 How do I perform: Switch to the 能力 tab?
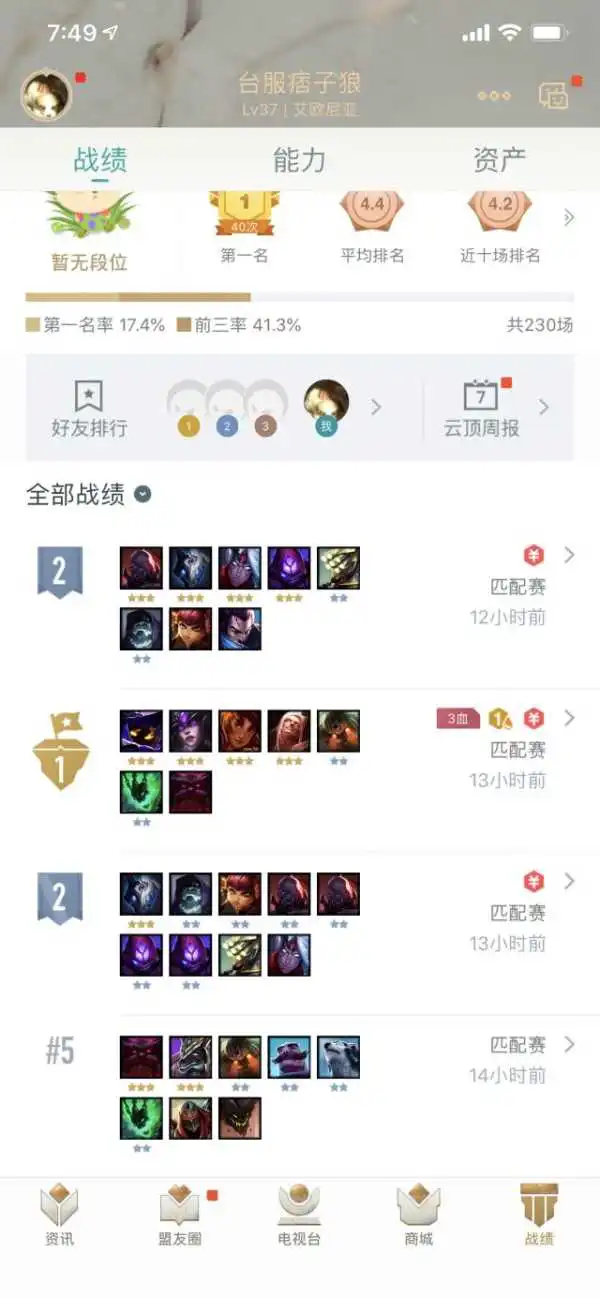click(x=299, y=159)
